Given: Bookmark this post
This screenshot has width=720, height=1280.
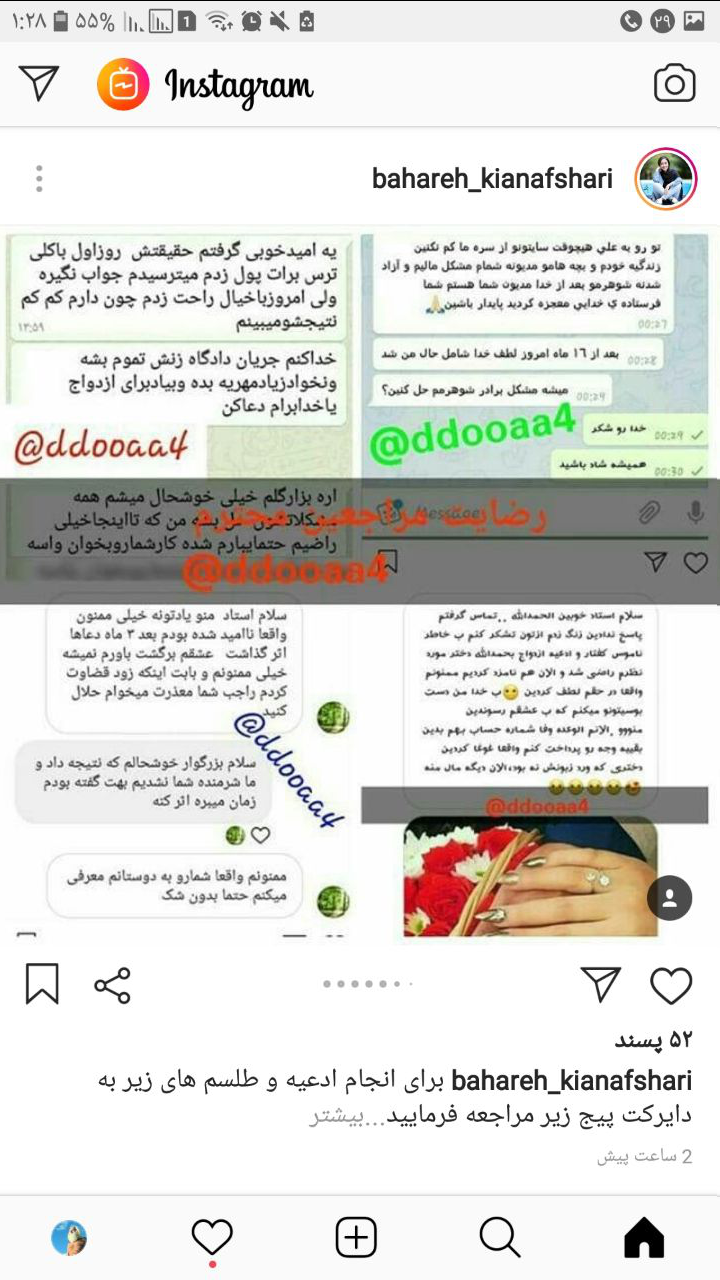Looking at the screenshot, I should (42, 986).
